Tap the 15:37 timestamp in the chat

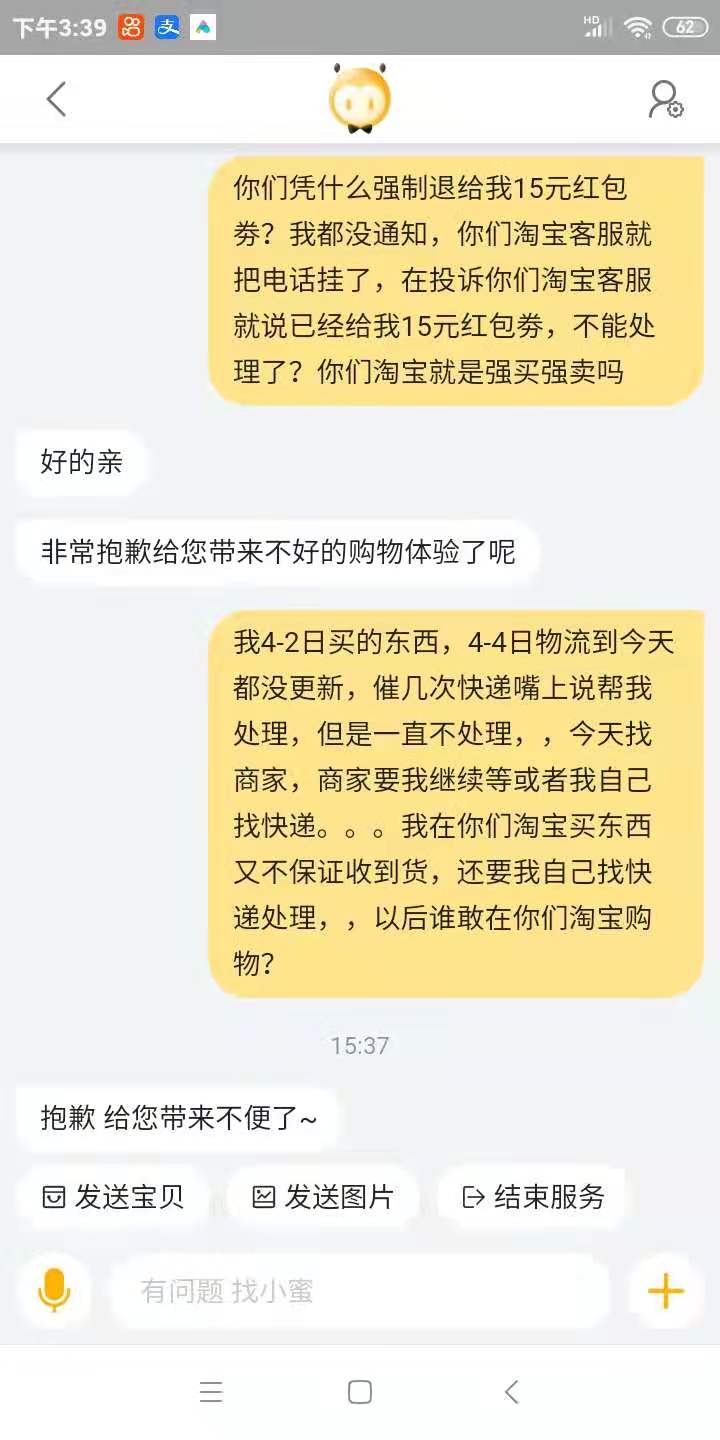pos(358,1046)
